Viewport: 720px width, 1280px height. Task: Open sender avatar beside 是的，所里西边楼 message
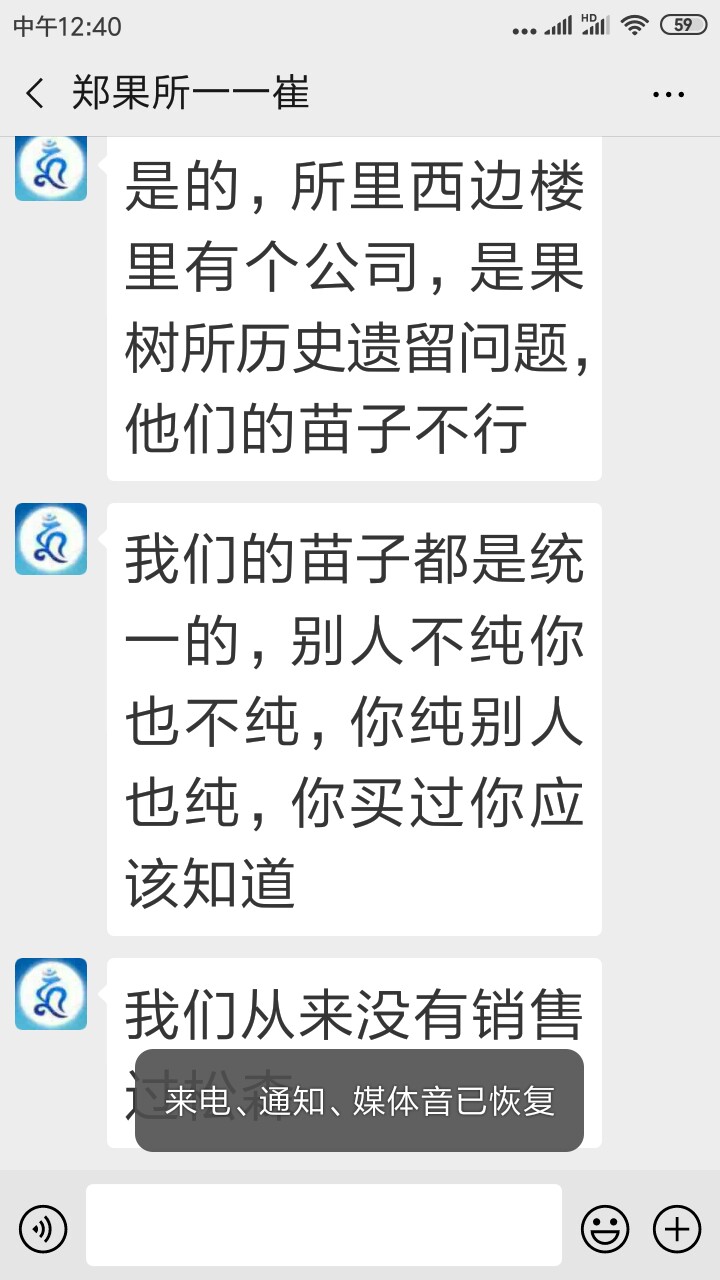point(51,168)
